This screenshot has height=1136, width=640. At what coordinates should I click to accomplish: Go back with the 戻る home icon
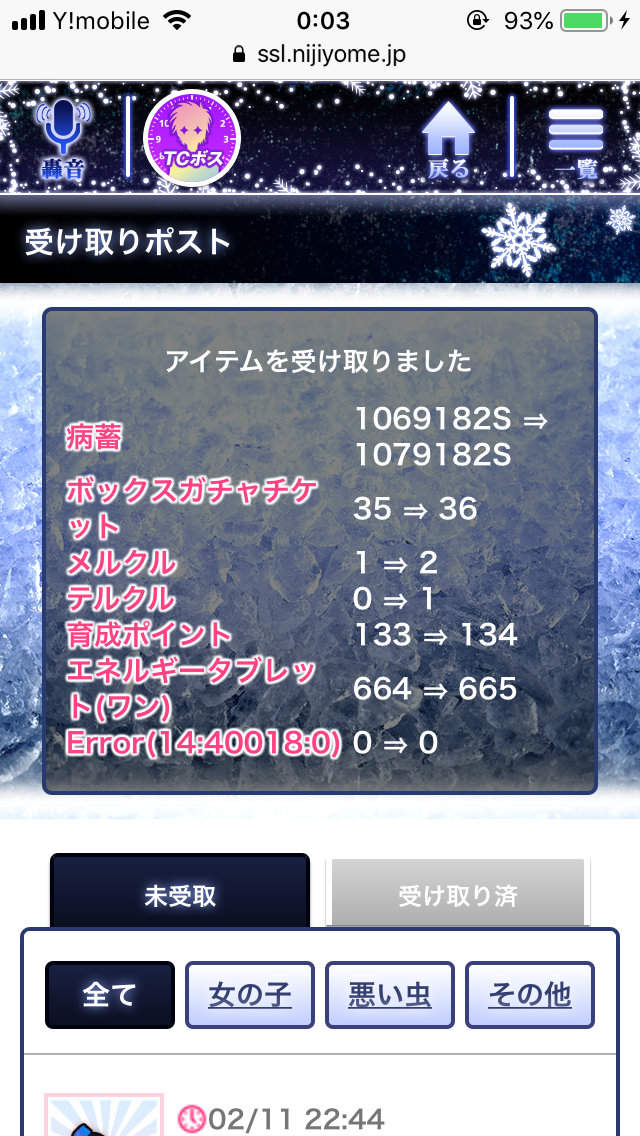click(447, 138)
